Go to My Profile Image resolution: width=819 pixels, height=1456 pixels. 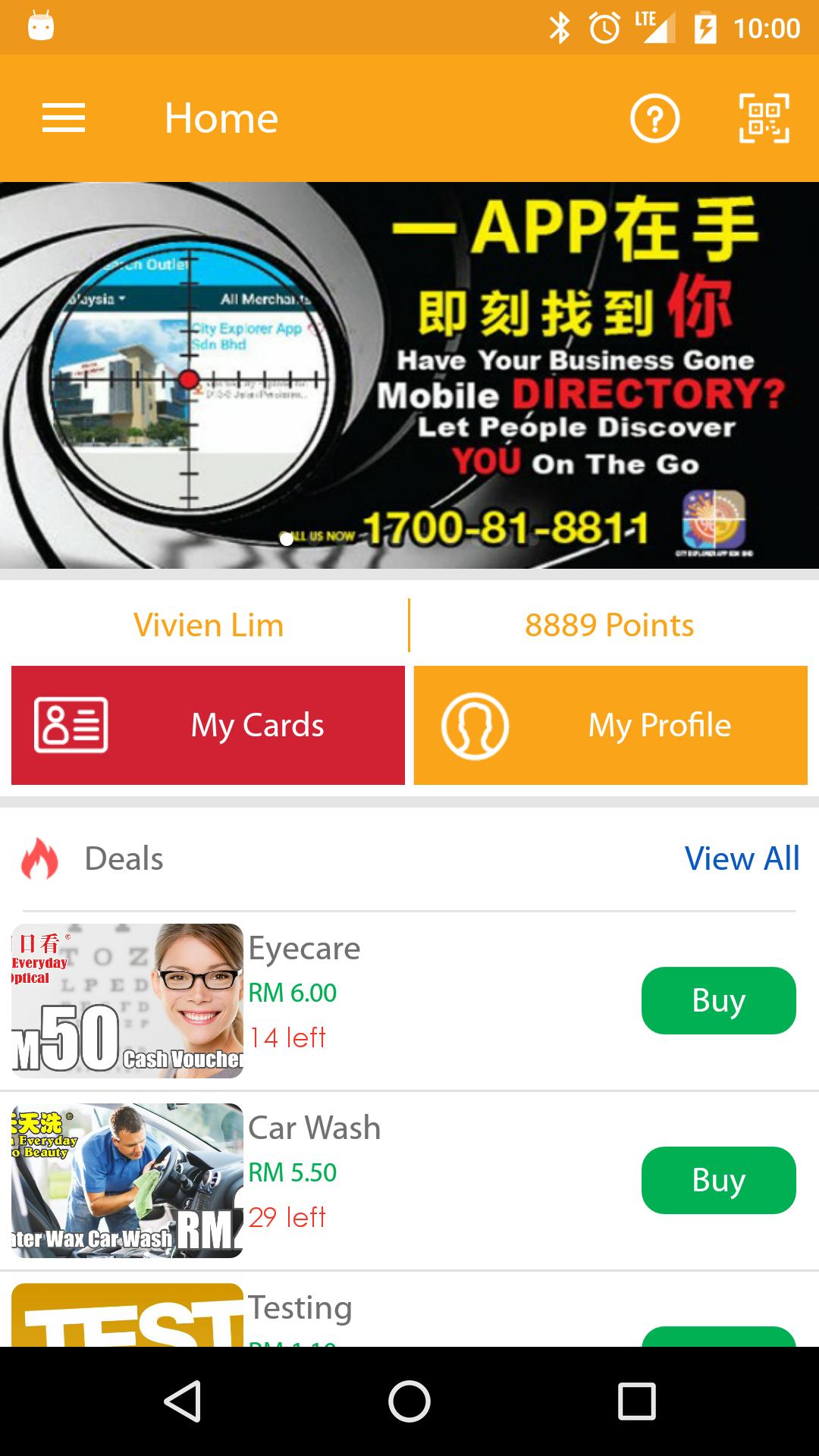(610, 725)
